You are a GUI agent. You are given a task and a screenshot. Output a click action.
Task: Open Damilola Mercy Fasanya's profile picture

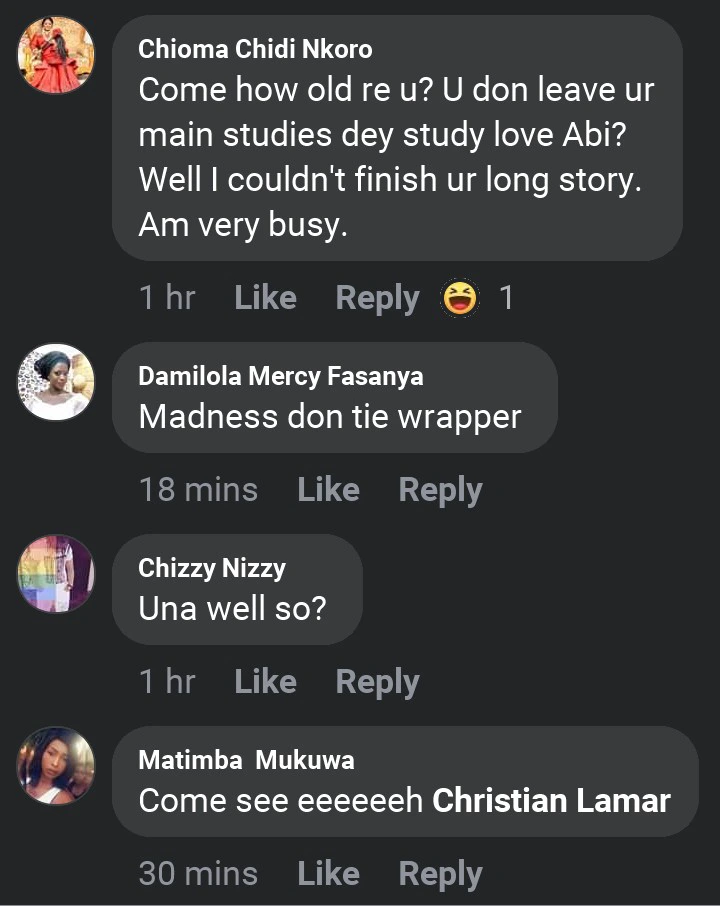point(56,382)
